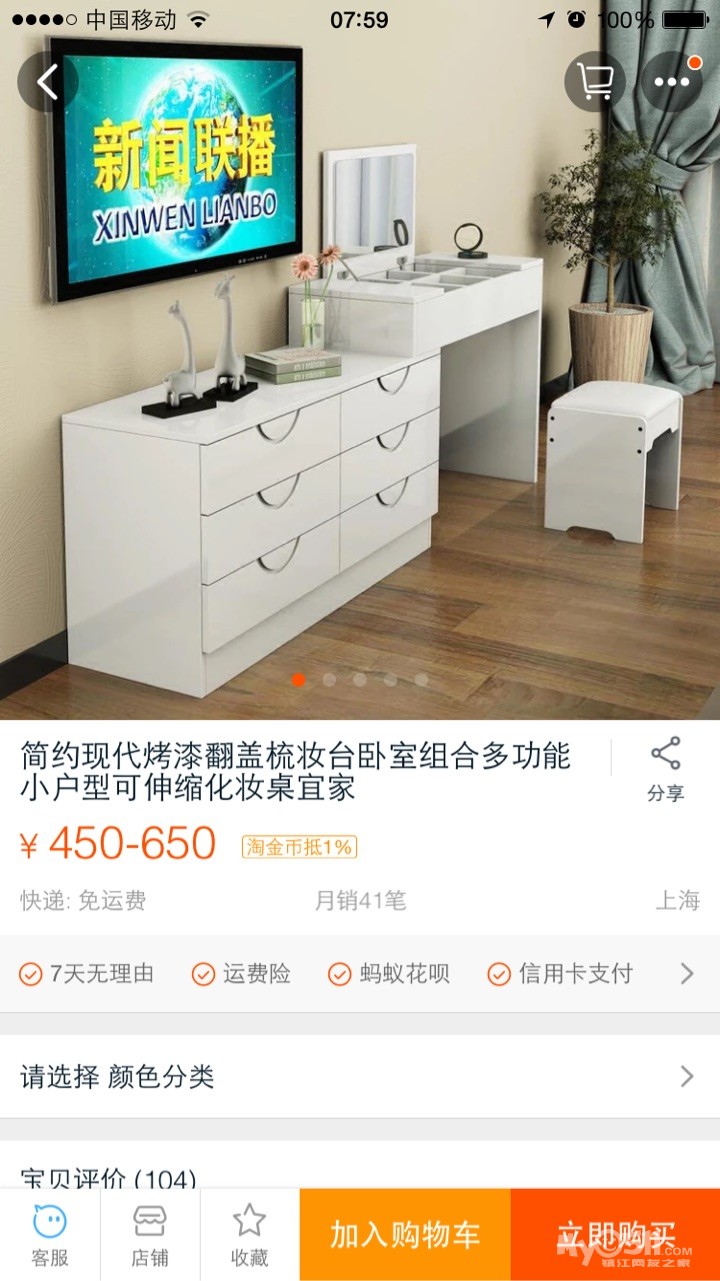View 宝贝评价 product reviews

(110, 1178)
